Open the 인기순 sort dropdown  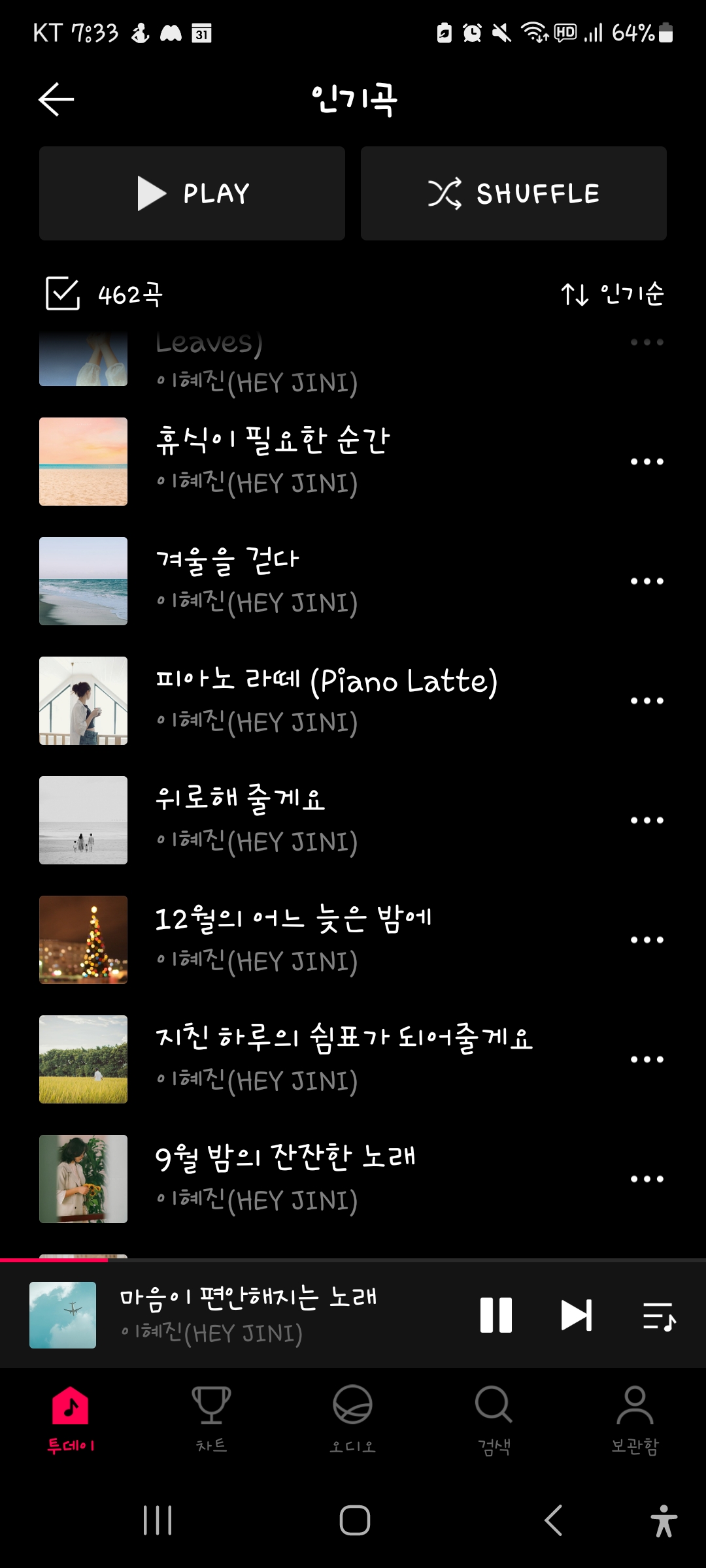pyautogui.click(x=613, y=294)
